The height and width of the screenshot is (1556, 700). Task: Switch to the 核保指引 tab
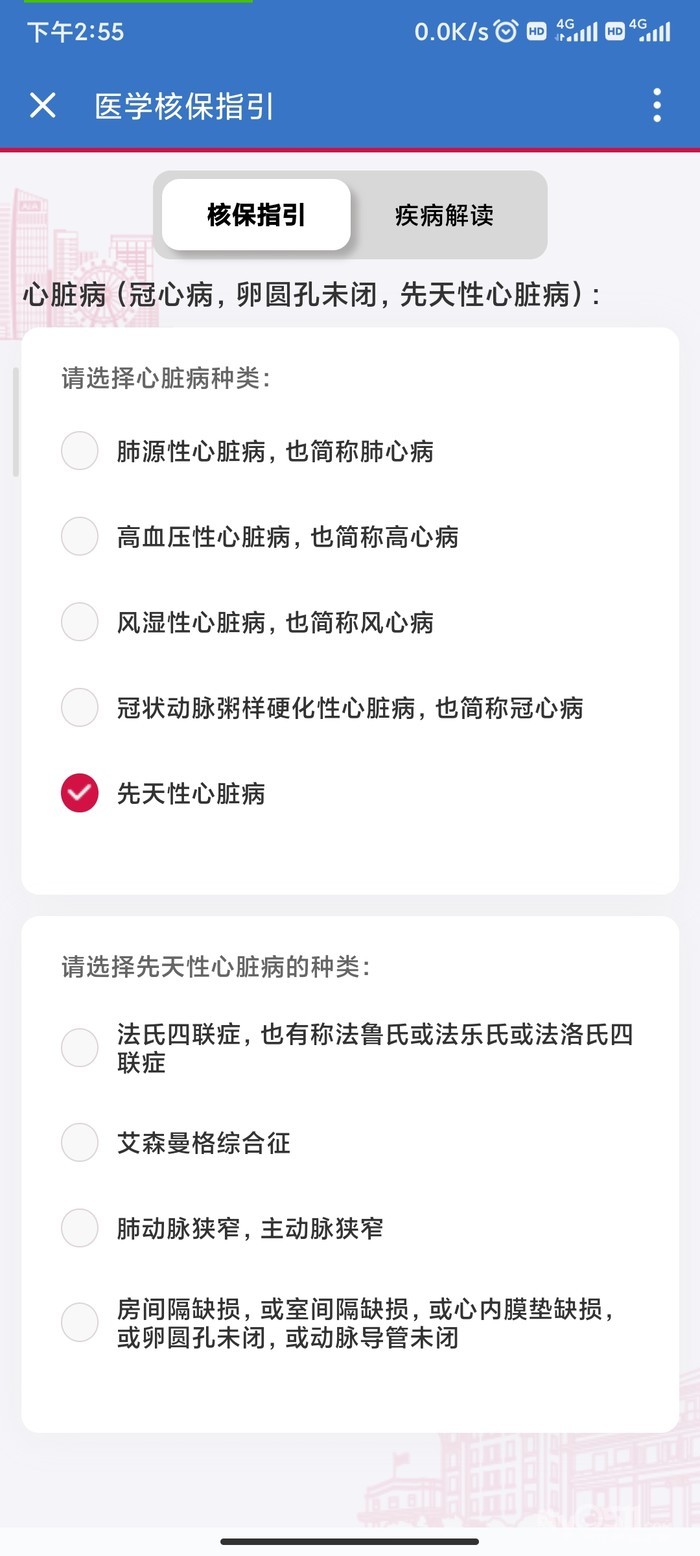point(256,215)
